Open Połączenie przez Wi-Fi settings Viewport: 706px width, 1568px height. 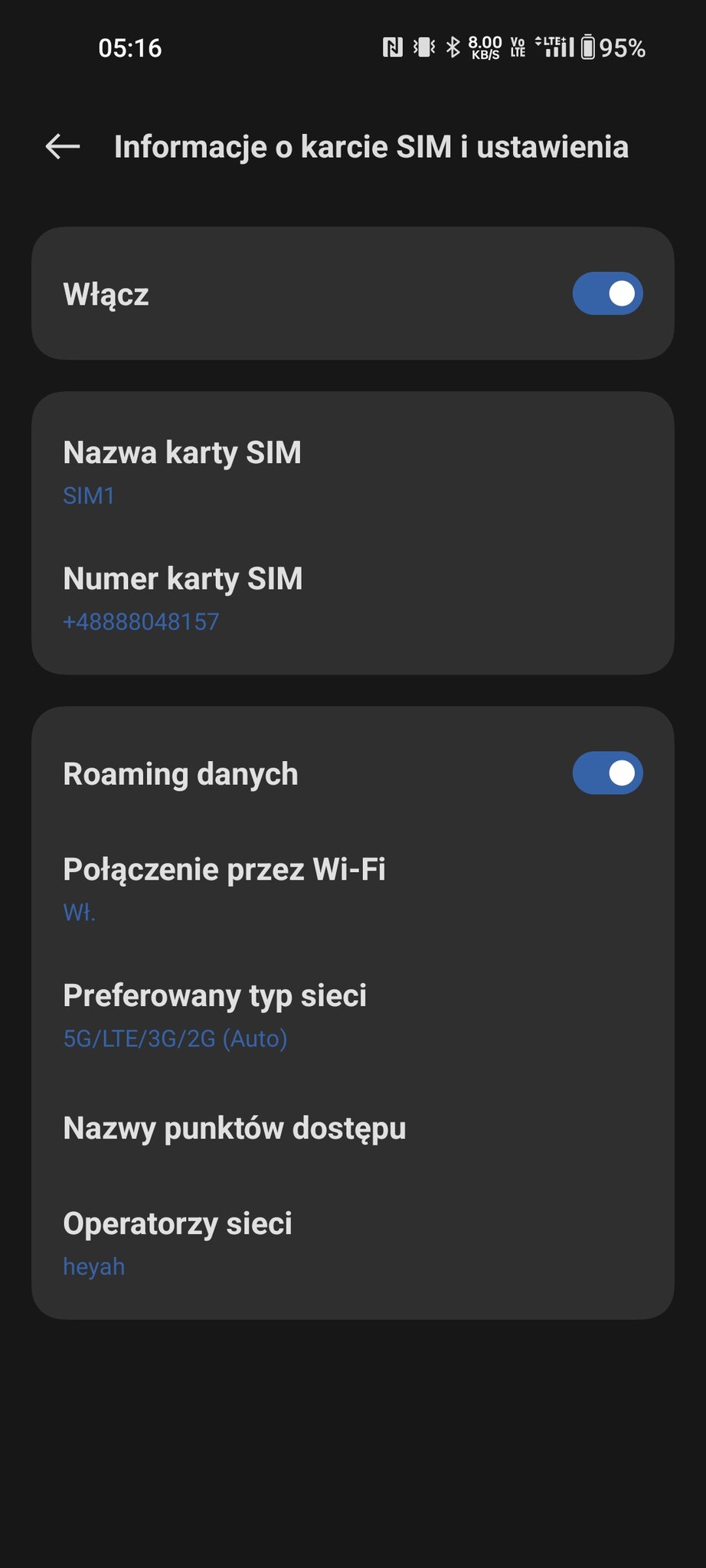coord(353,888)
